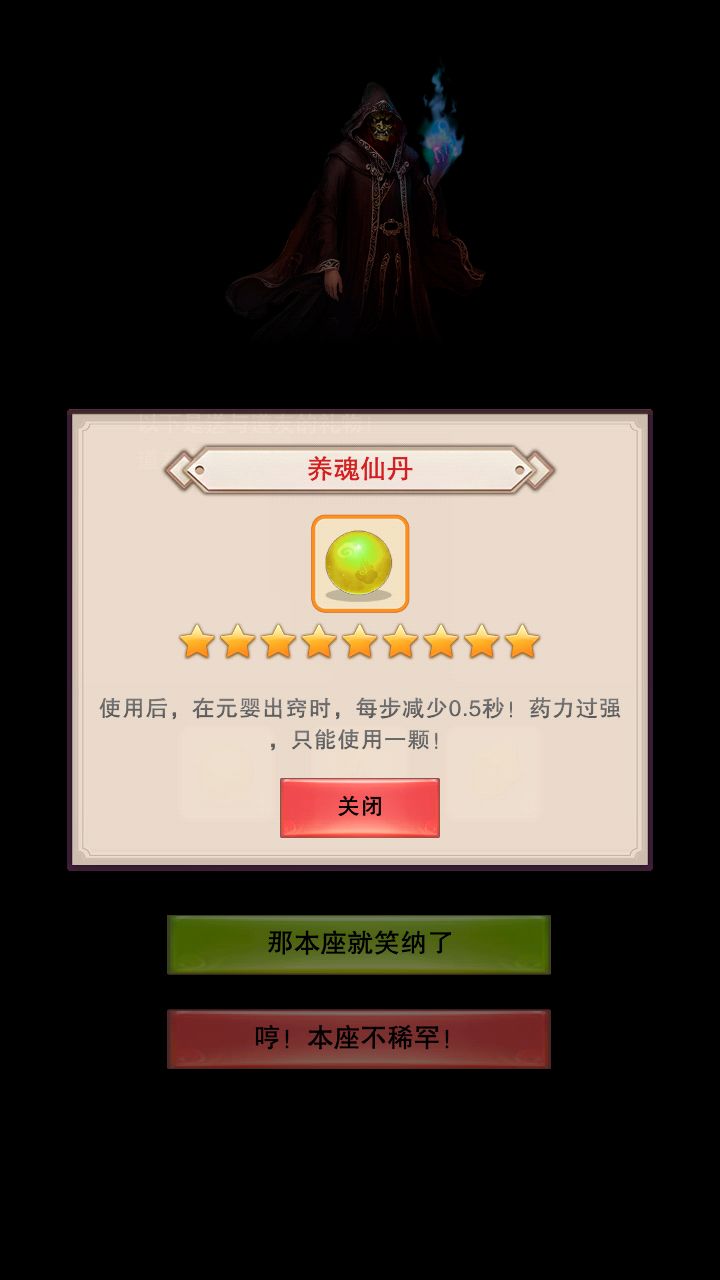Click the left arrow beside the item title
The width and height of the screenshot is (720, 1280).
(180, 468)
